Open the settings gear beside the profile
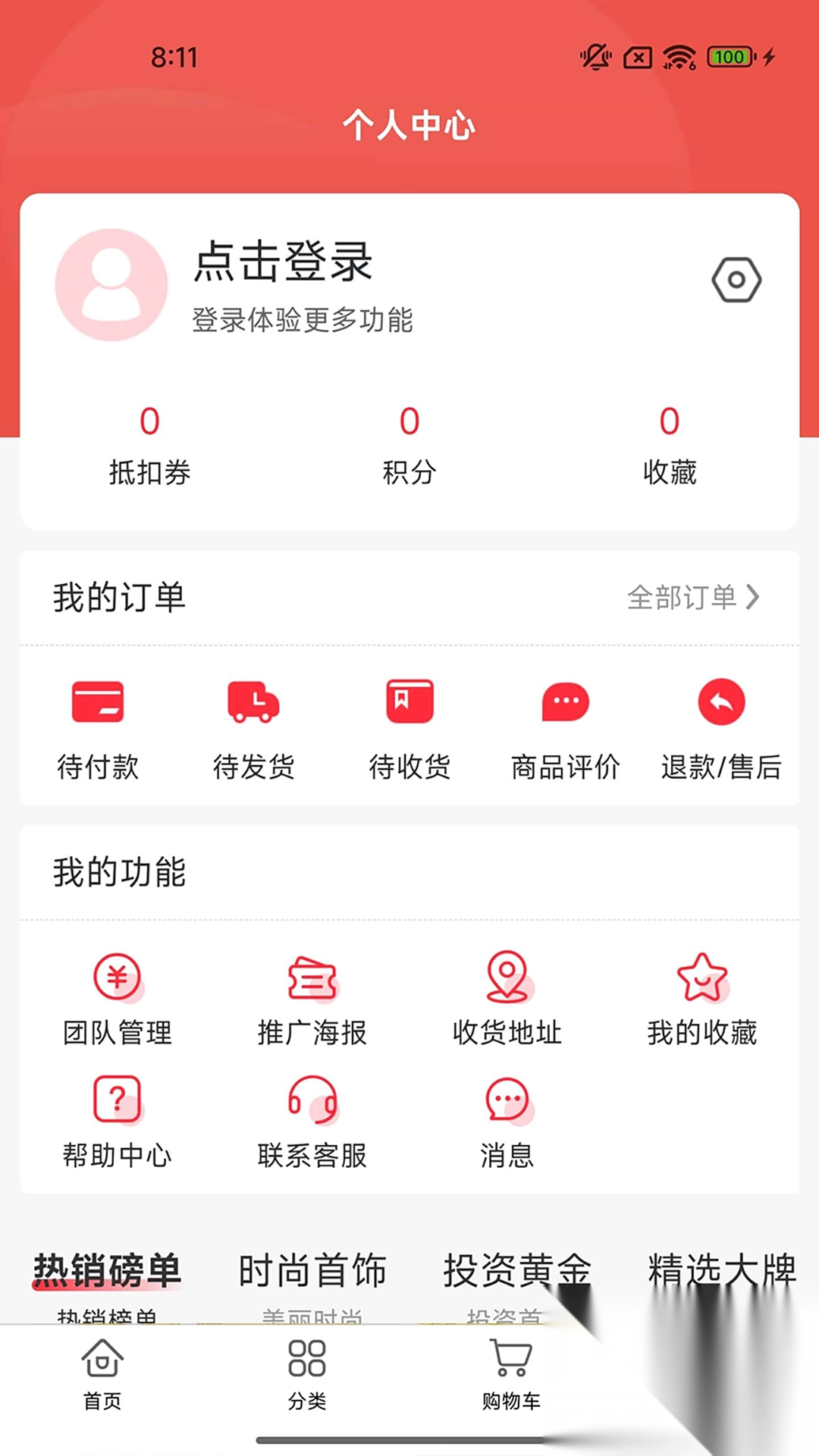This screenshot has width=819, height=1456. coord(736,279)
